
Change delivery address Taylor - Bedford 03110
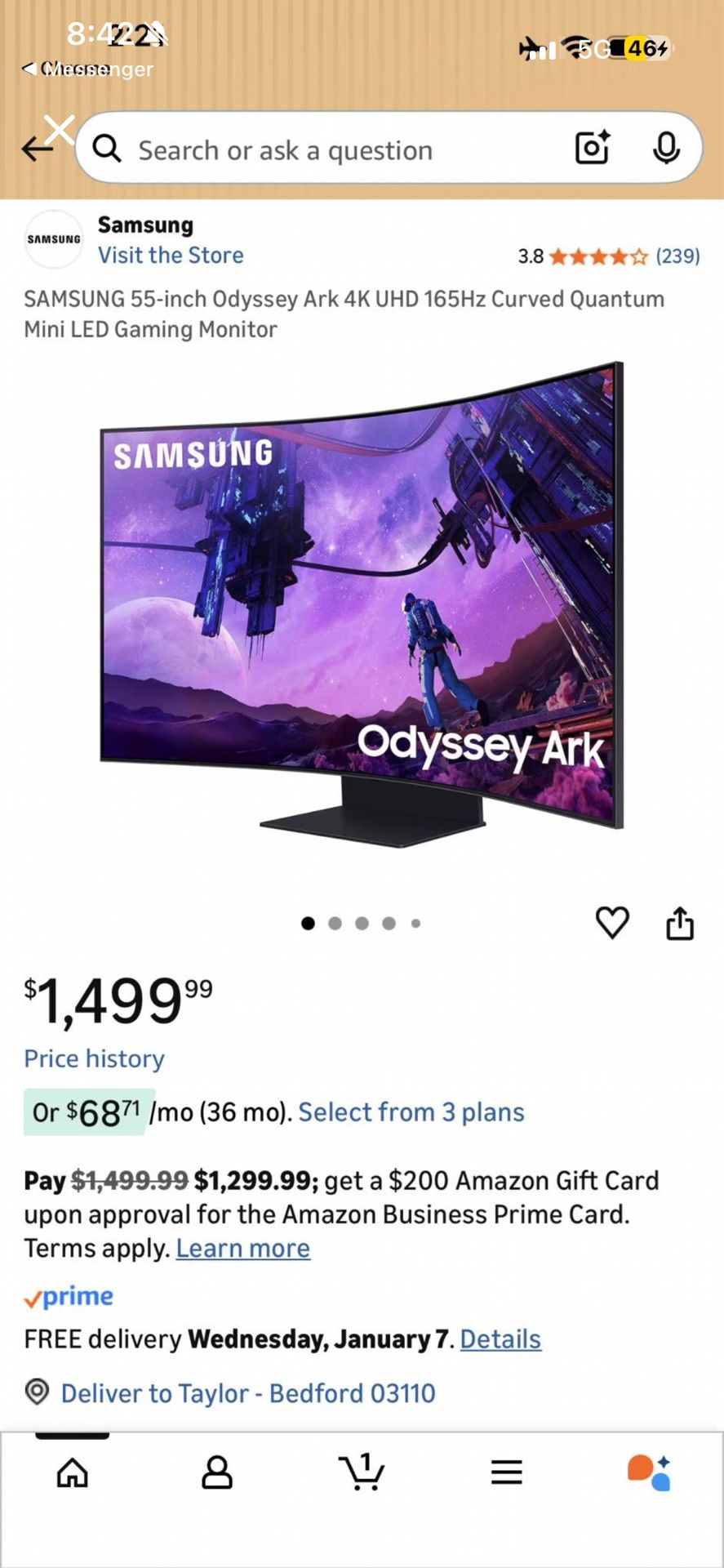247,1393
